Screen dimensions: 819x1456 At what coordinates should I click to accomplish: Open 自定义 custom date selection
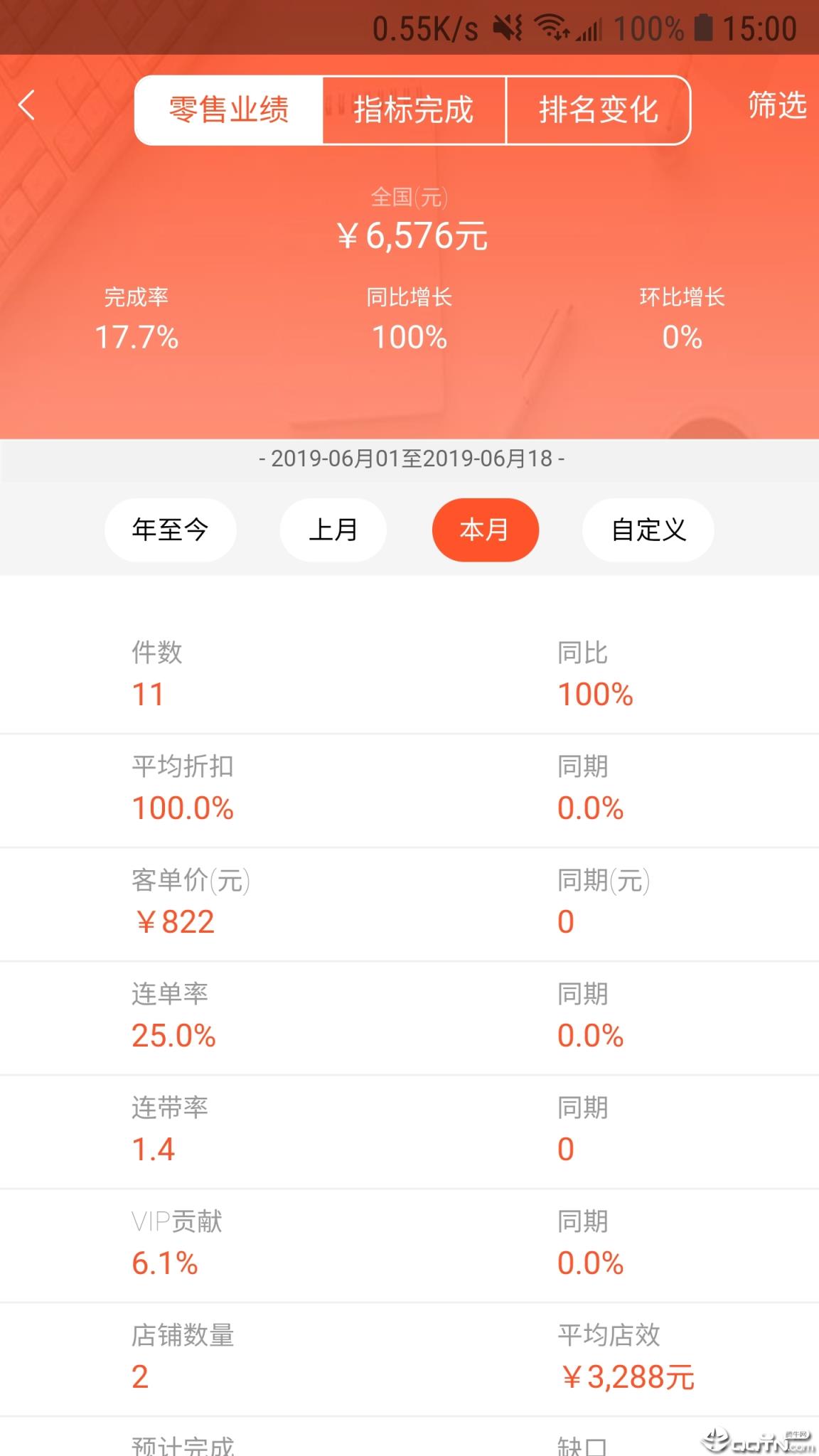648,530
